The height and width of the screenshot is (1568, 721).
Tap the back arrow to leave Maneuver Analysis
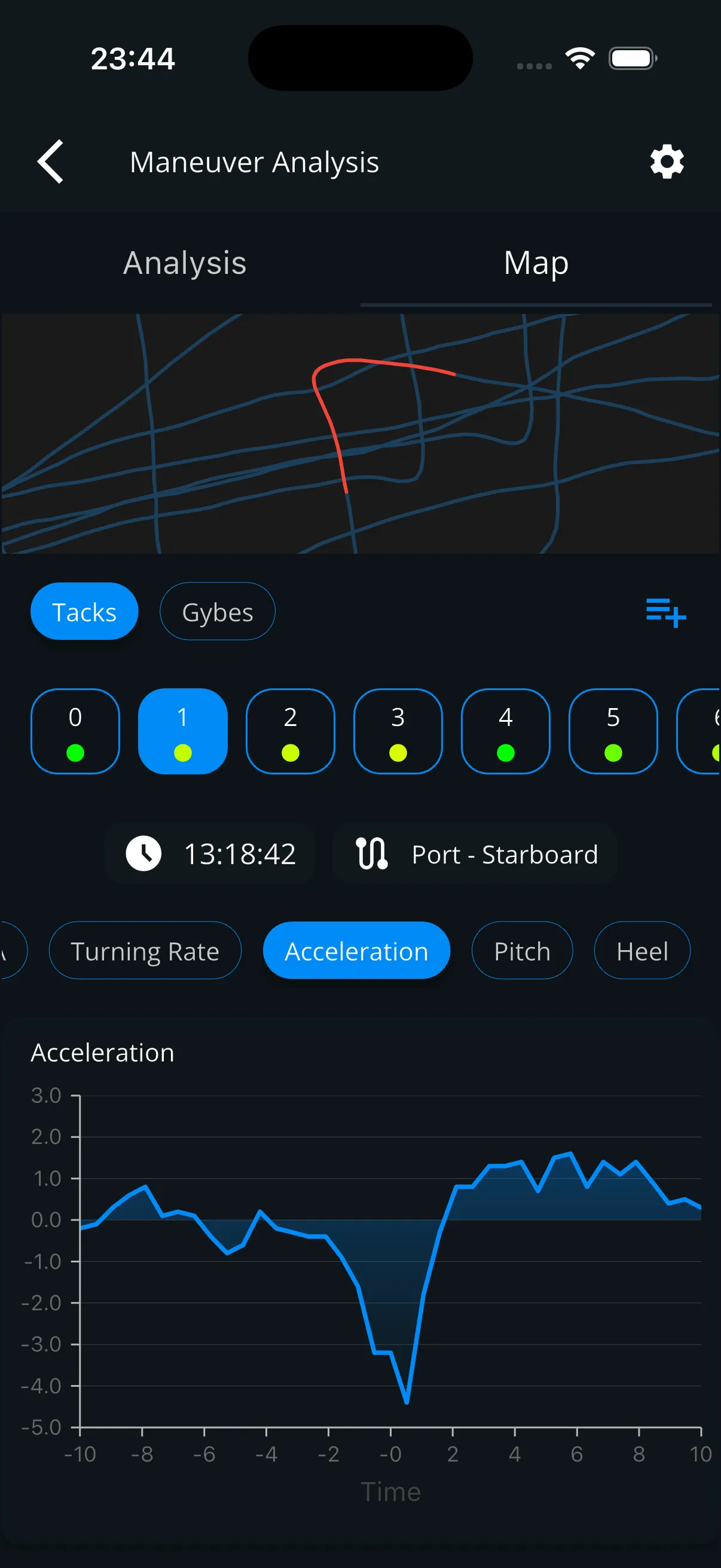[x=50, y=162]
